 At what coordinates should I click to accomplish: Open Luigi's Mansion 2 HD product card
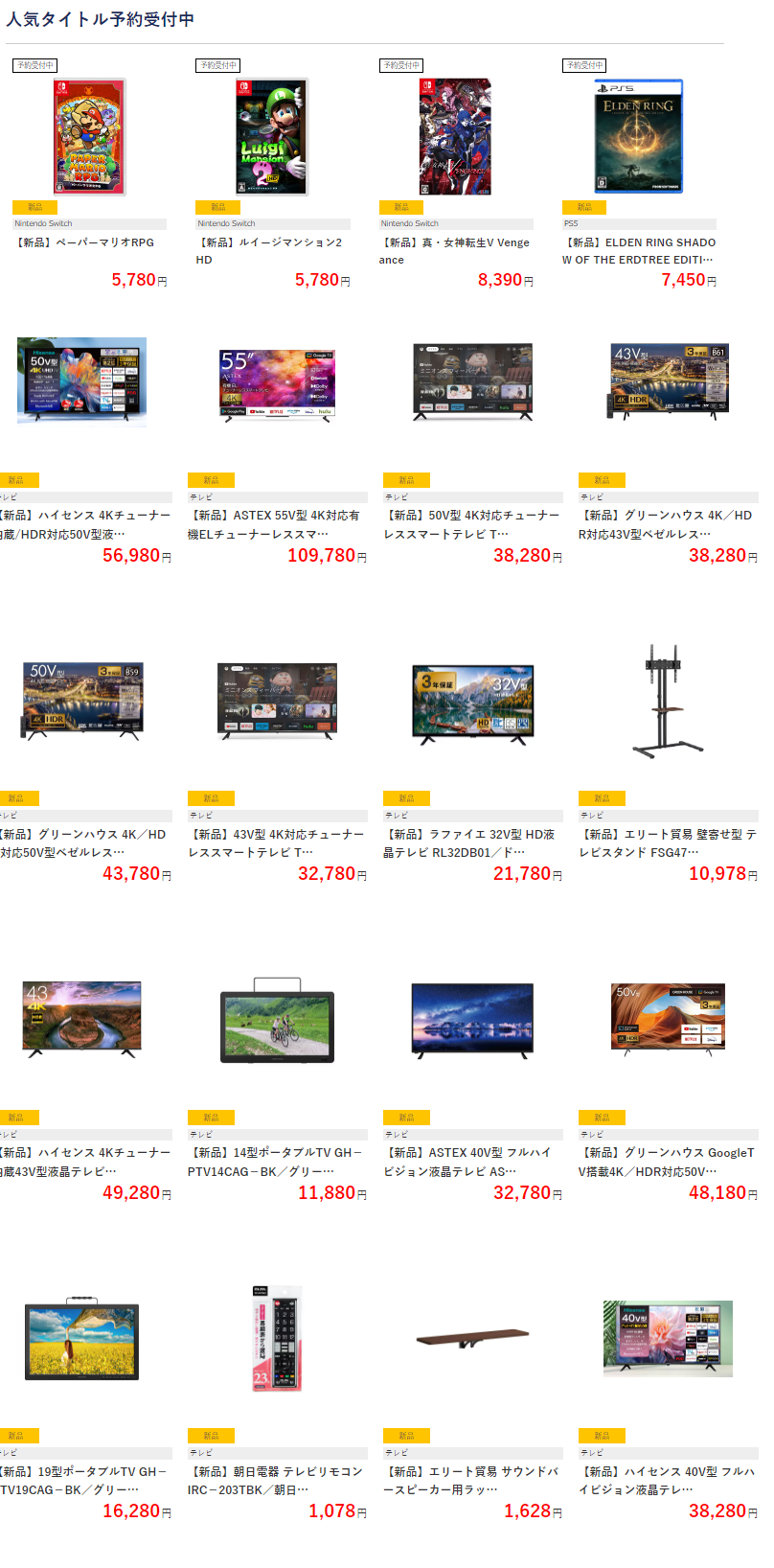(x=273, y=137)
